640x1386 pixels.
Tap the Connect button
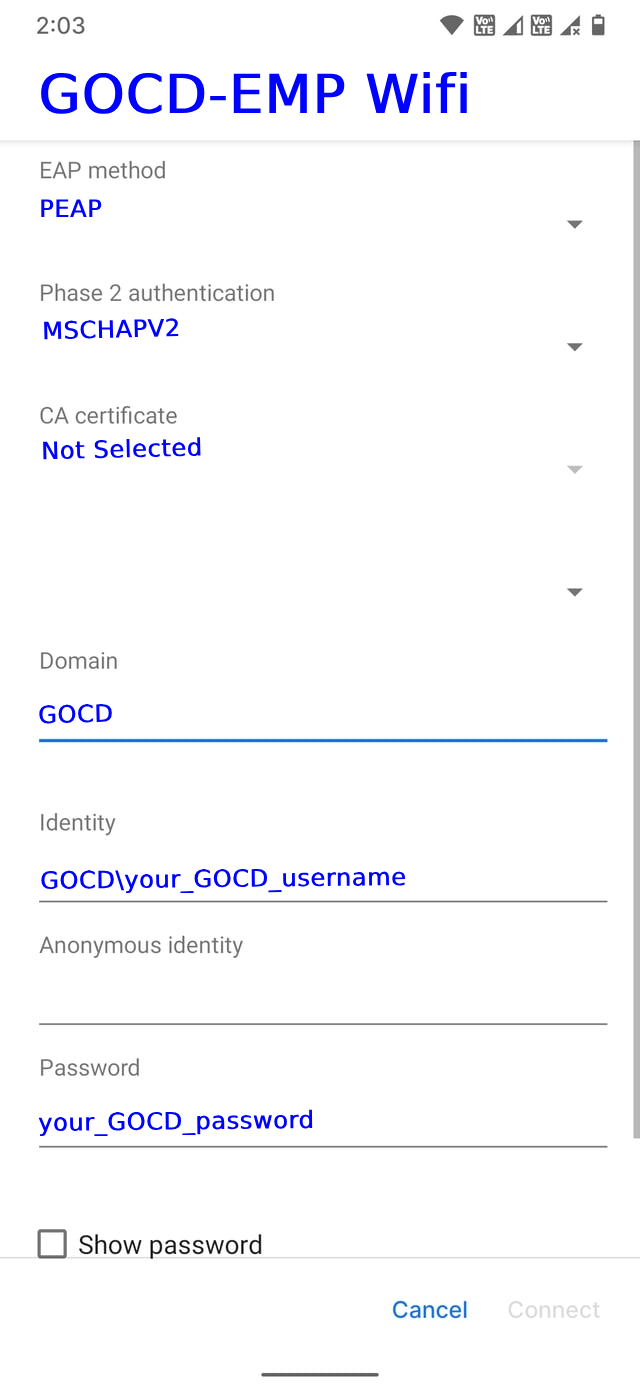[554, 1310]
